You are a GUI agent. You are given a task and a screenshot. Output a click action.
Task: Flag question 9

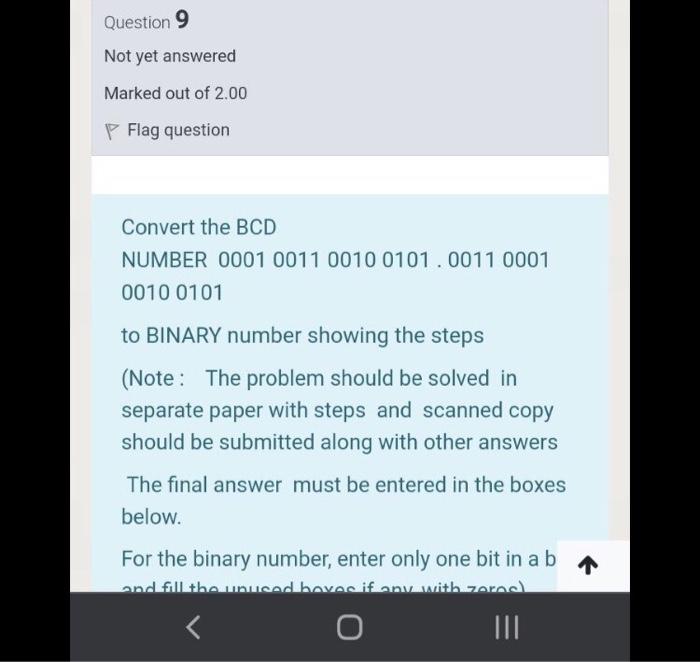[x=167, y=130]
